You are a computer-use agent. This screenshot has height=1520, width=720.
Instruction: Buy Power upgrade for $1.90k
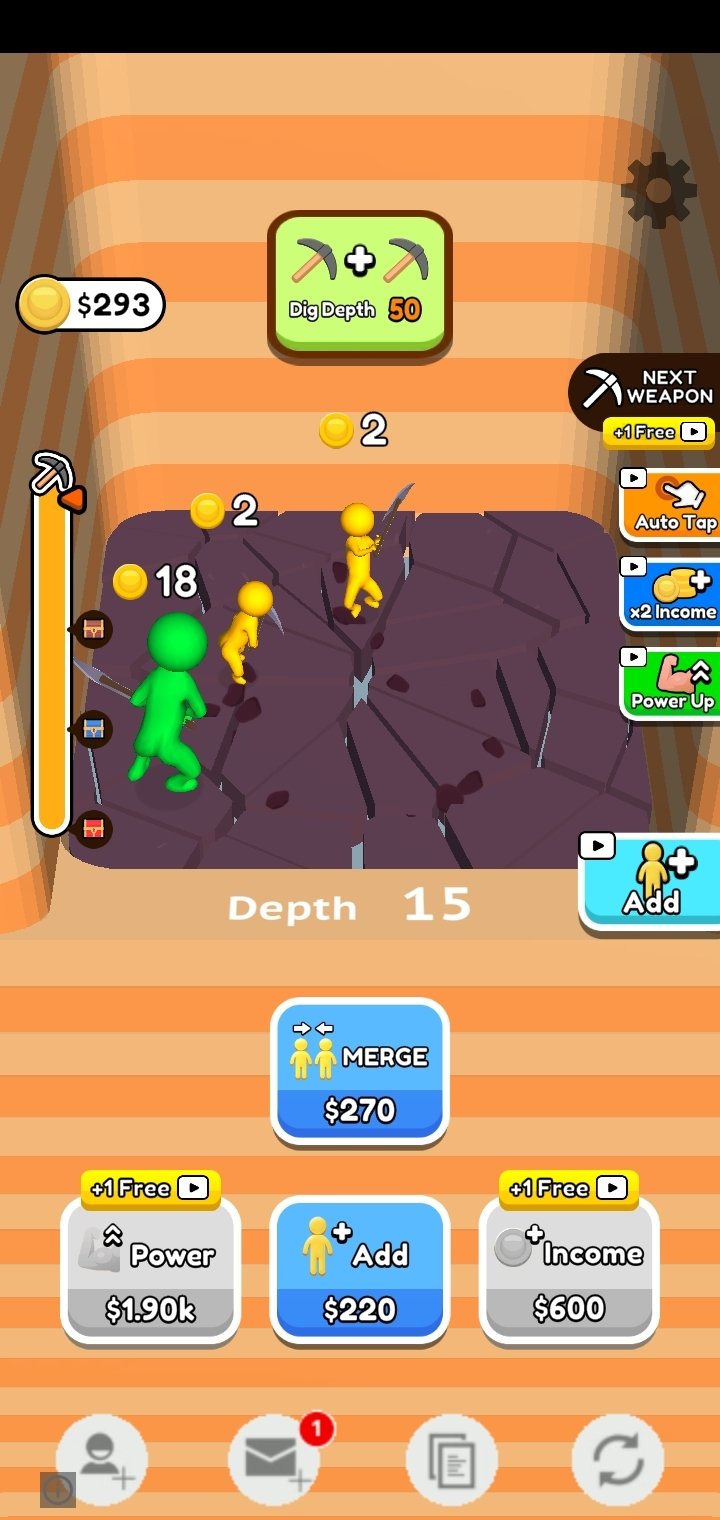click(x=150, y=1272)
